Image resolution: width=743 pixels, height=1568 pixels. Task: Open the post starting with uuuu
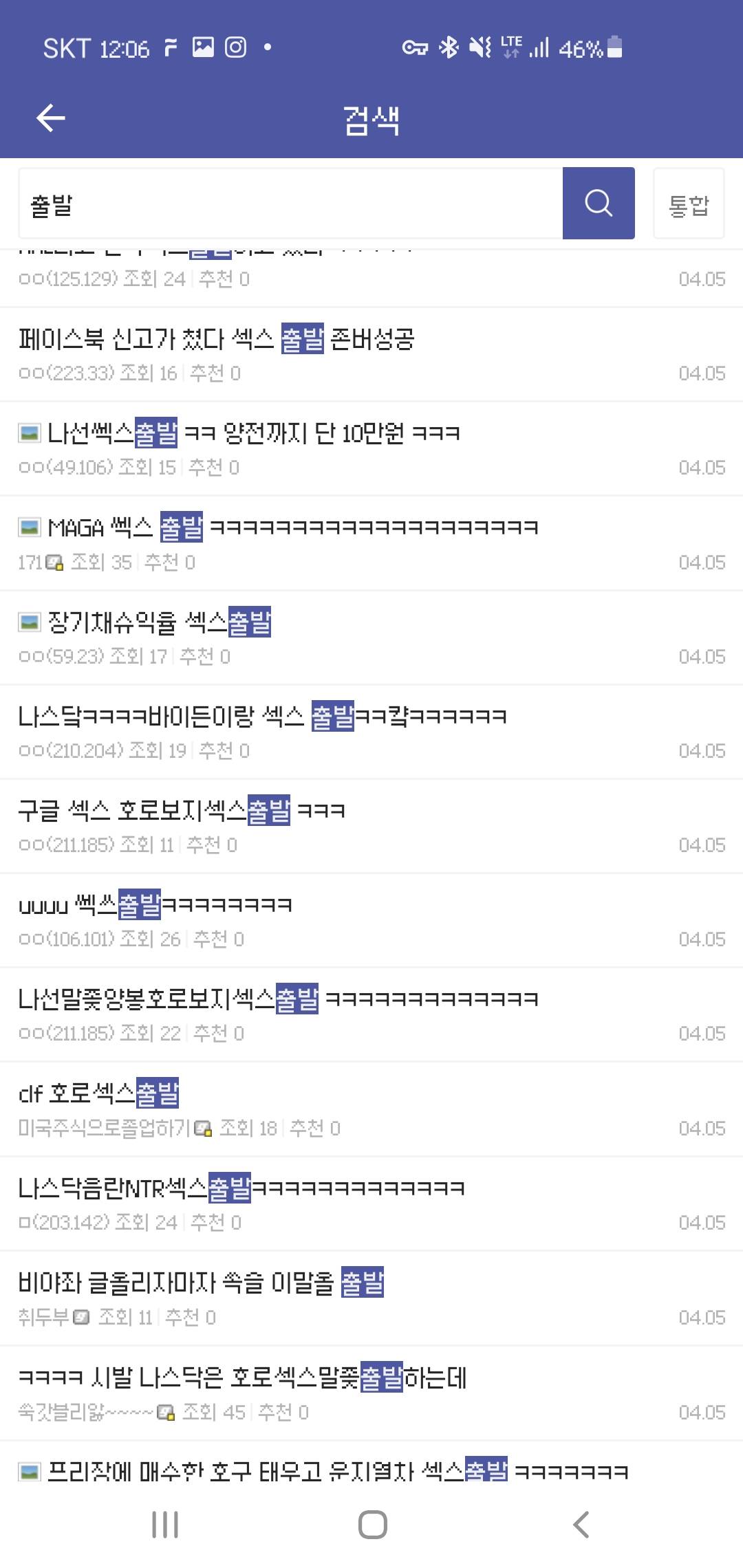155,906
